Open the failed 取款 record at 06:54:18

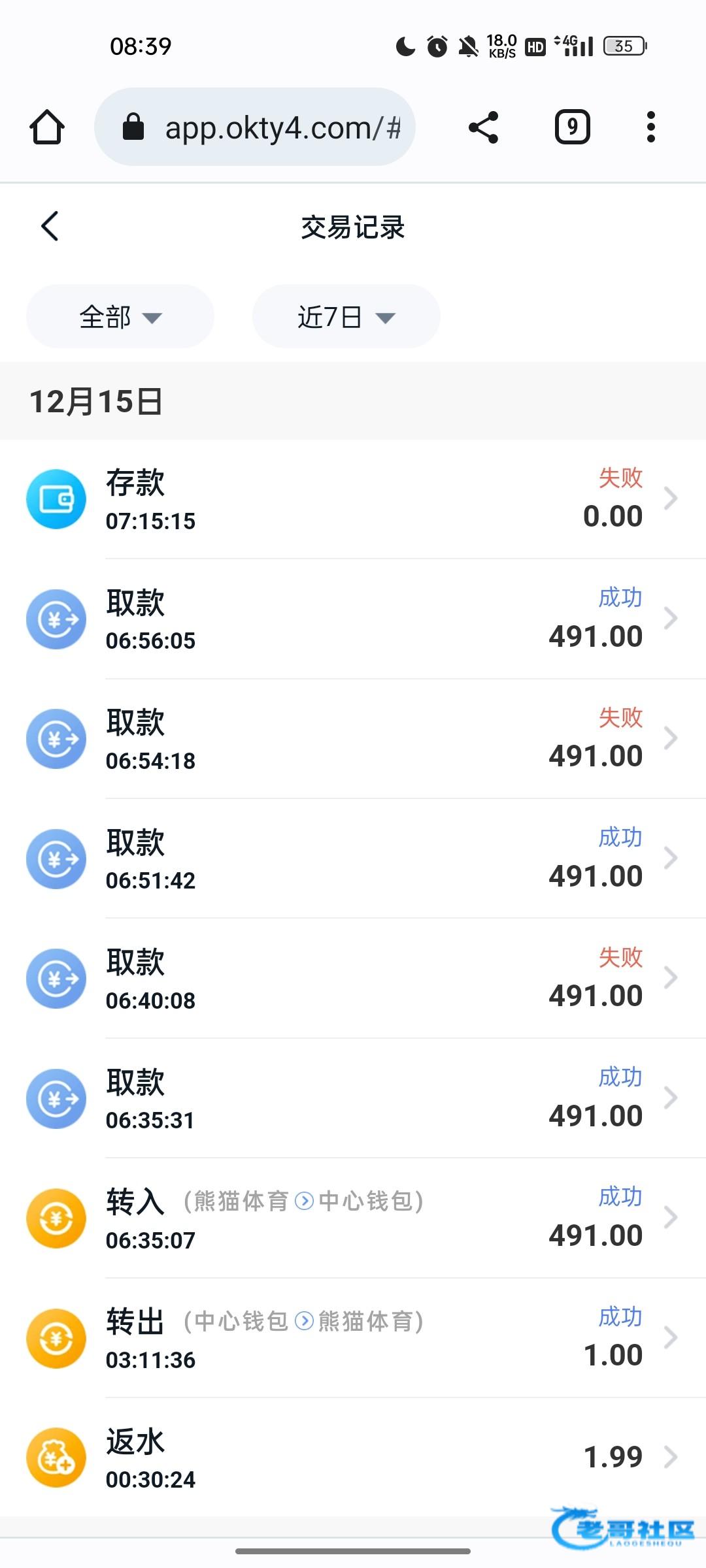(353, 739)
